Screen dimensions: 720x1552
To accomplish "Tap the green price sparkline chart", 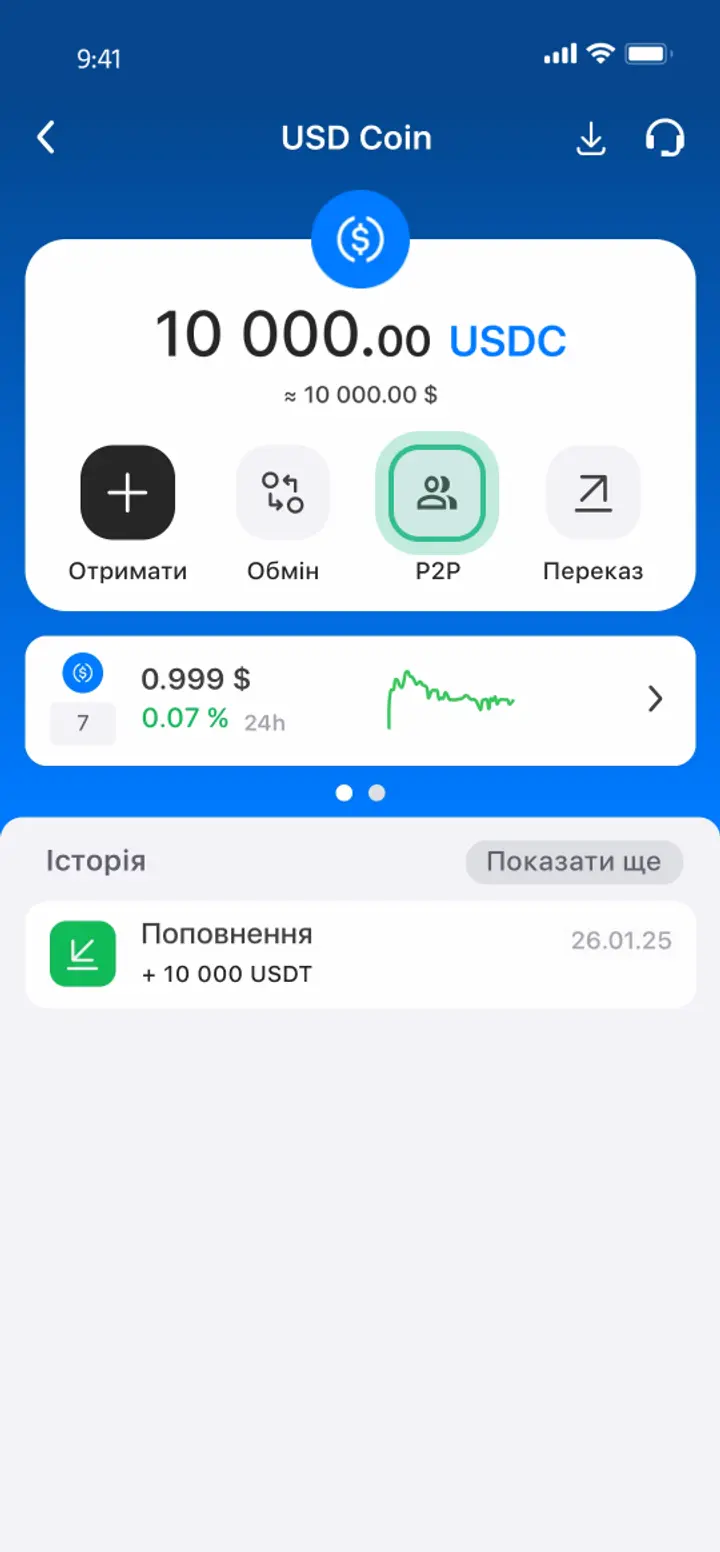I will pos(449,697).
